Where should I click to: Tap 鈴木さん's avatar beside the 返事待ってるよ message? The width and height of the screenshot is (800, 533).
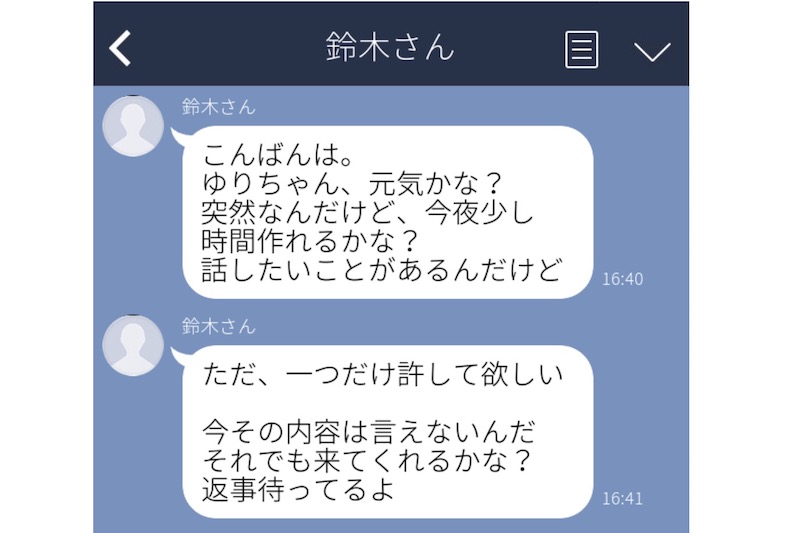(134, 345)
